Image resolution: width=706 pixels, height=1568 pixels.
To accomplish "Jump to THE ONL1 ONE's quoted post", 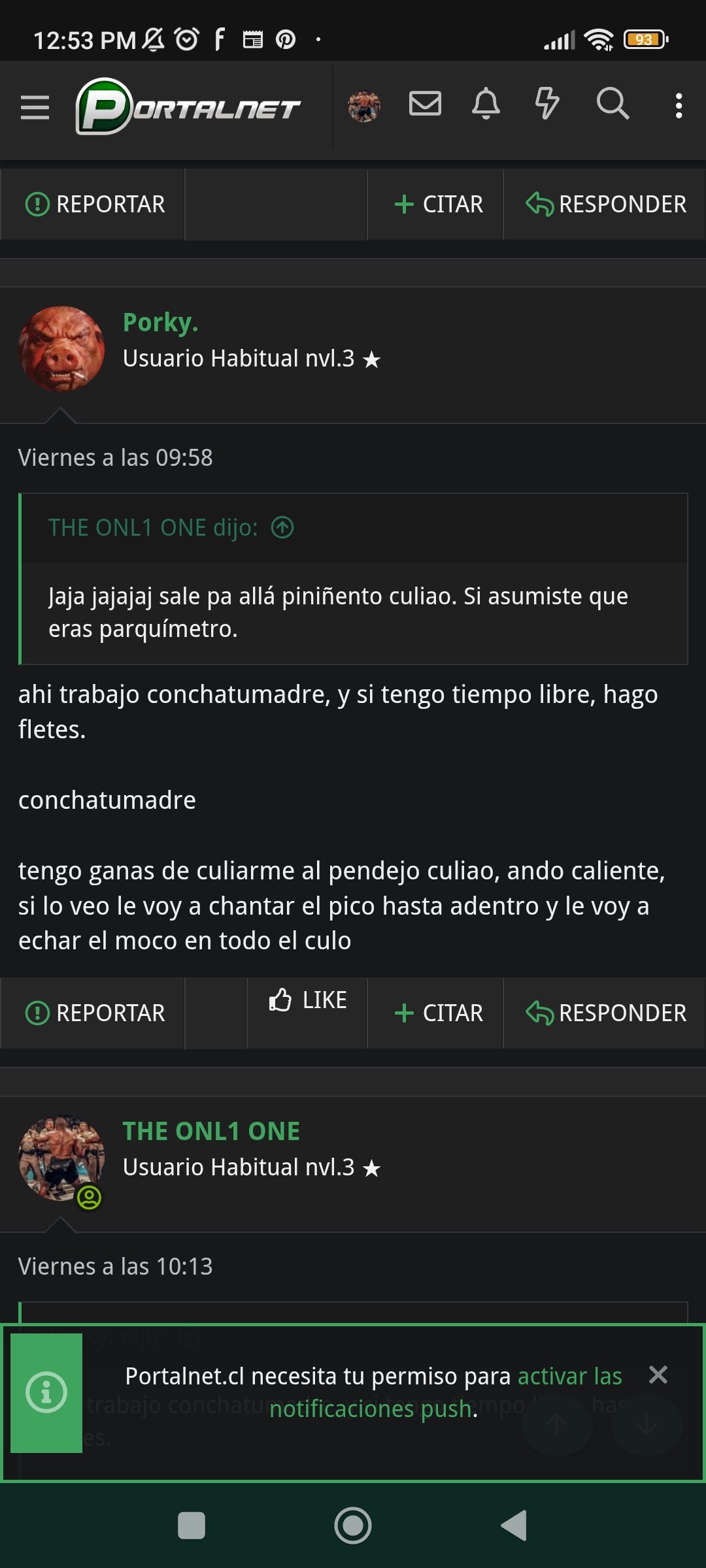I will [282, 527].
